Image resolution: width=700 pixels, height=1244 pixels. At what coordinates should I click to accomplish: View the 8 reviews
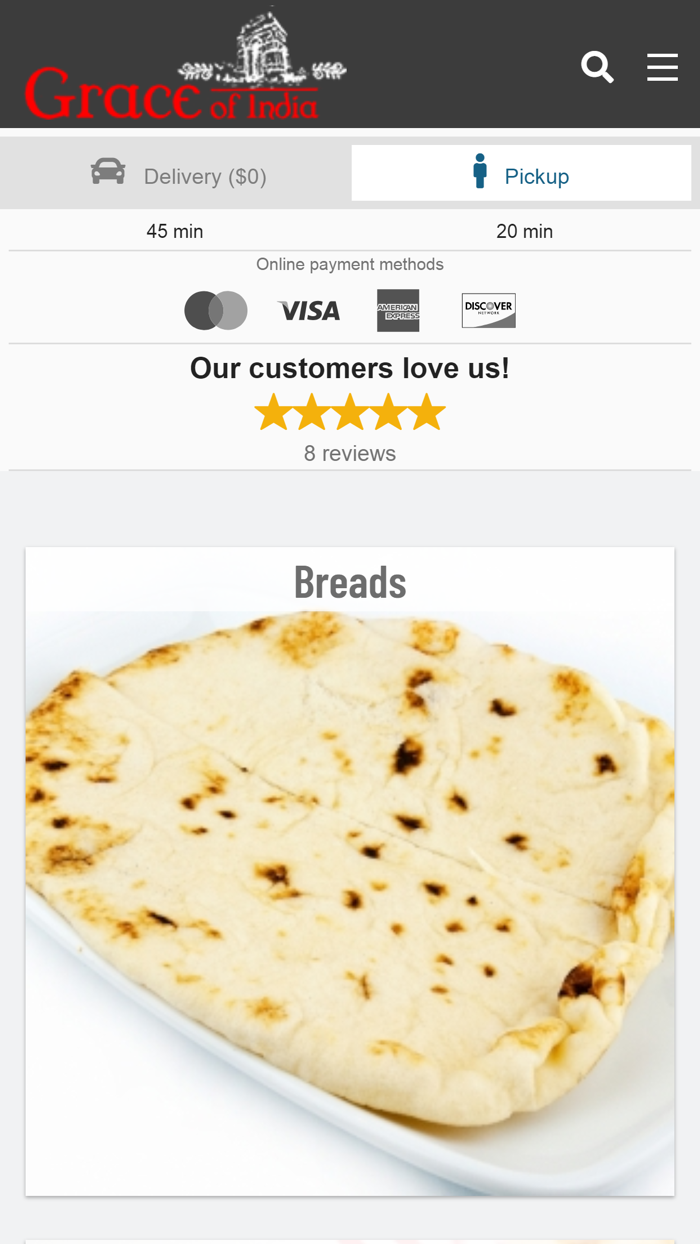point(350,453)
